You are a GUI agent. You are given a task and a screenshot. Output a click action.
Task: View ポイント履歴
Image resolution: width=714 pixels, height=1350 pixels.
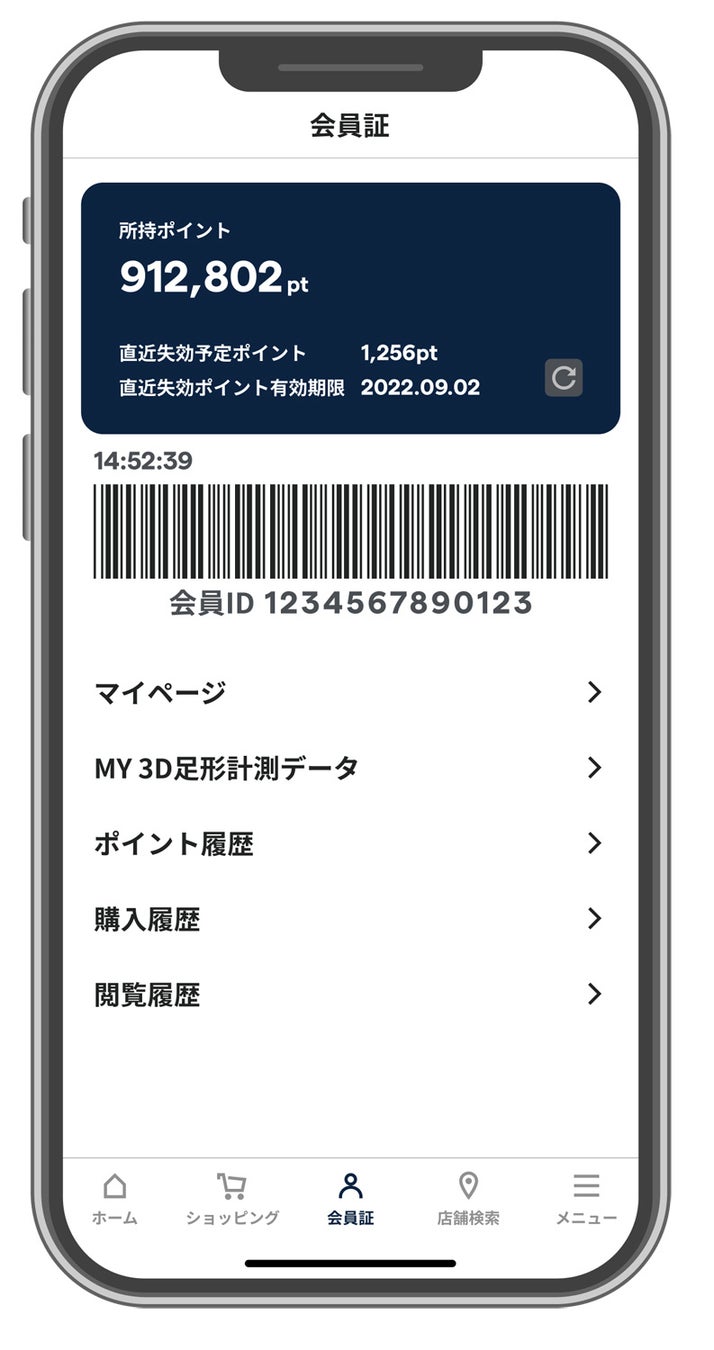(x=350, y=843)
